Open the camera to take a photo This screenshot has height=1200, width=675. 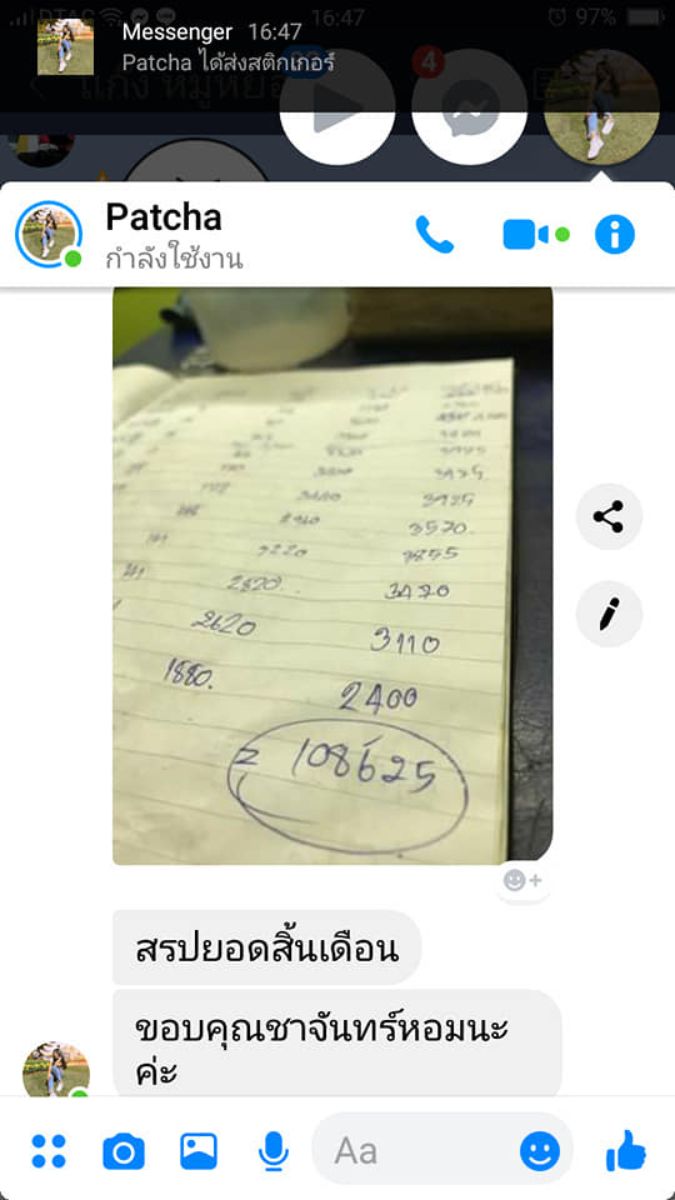click(124, 1152)
